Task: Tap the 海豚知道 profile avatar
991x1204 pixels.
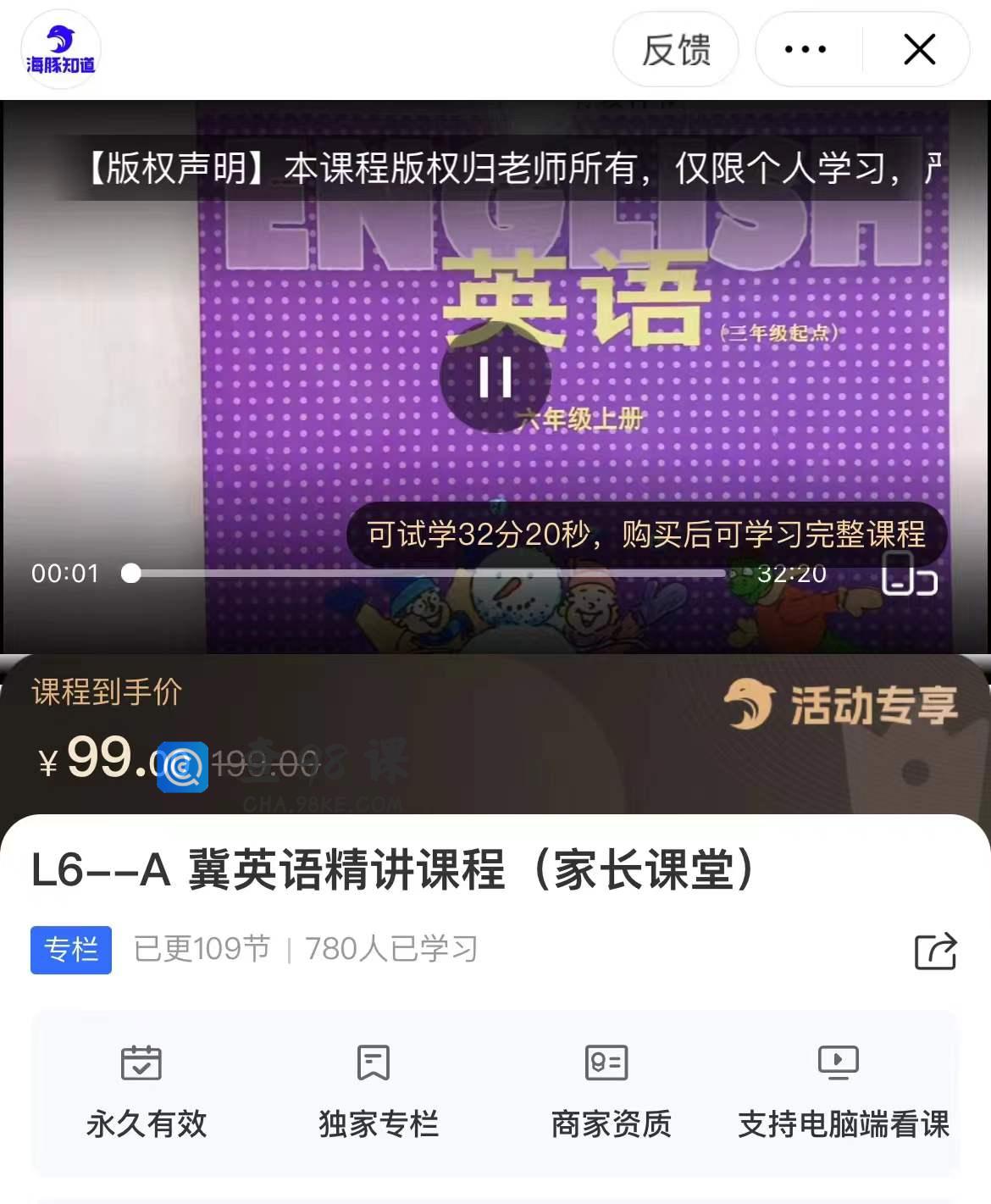Action: (x=60, y=50)
